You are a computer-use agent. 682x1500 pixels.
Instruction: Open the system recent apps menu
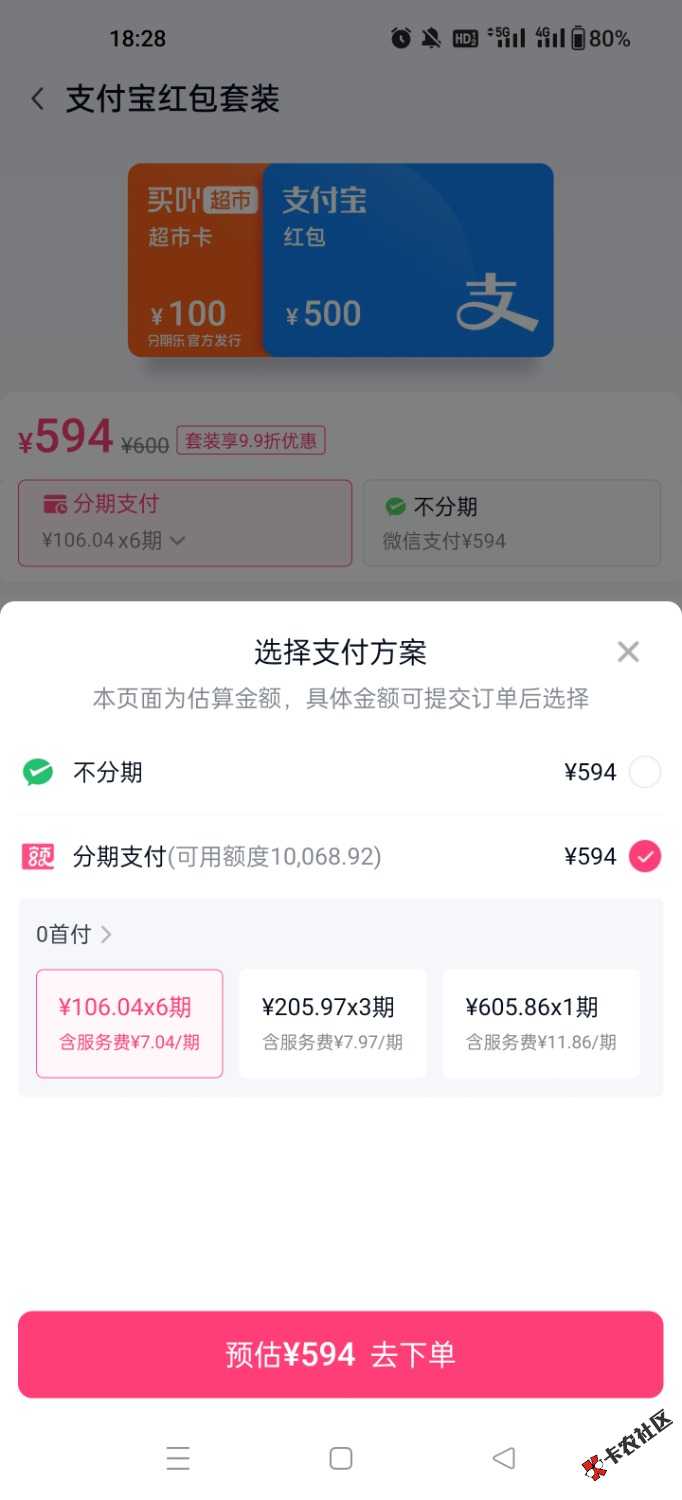(178, 1458)
